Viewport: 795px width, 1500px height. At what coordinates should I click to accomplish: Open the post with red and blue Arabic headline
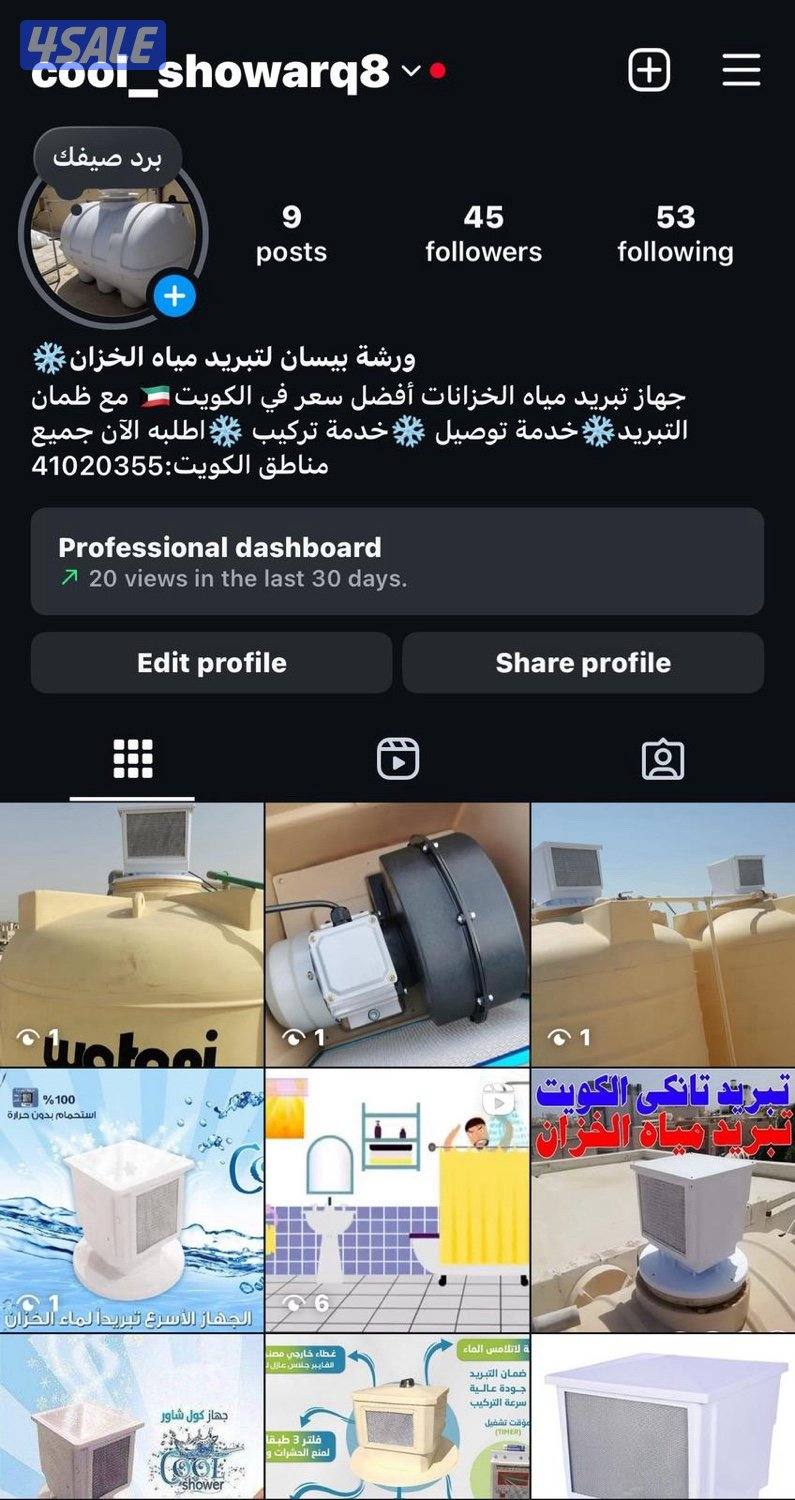point(663,1200)
